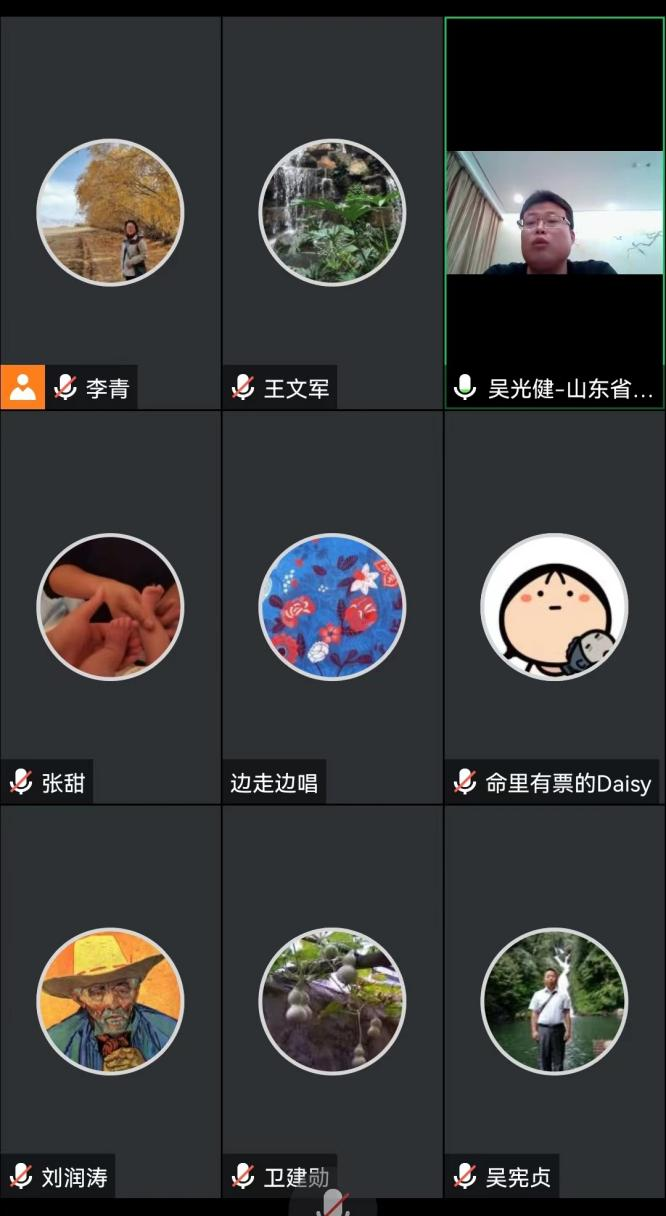
Task: Toggle the muted microphone at bottom center
Action: tap(333, 1203)
